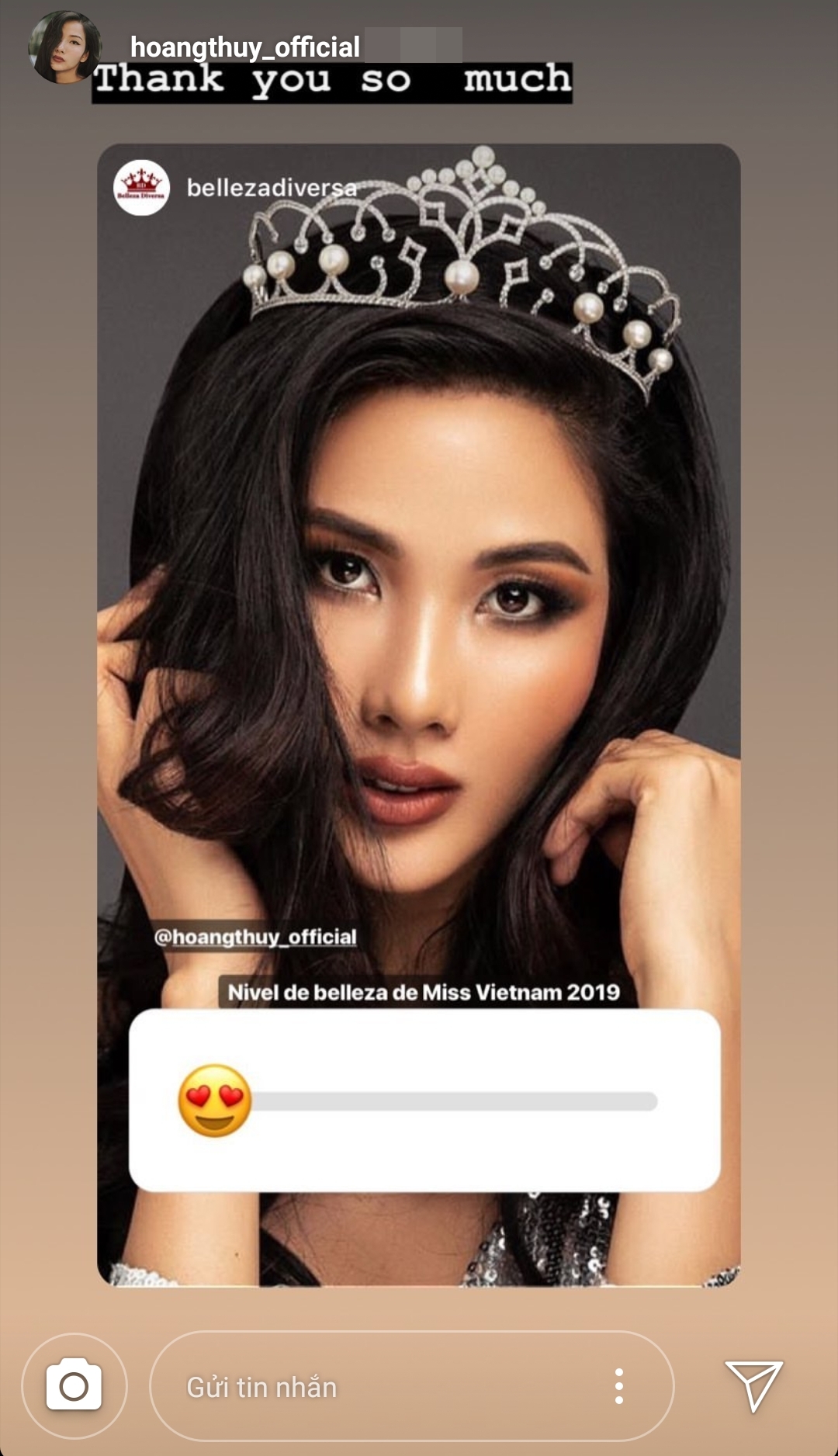
Task: Tap the Gửi tin nhắn message field
Action: pyautogui.click(x=372, y=1386)
